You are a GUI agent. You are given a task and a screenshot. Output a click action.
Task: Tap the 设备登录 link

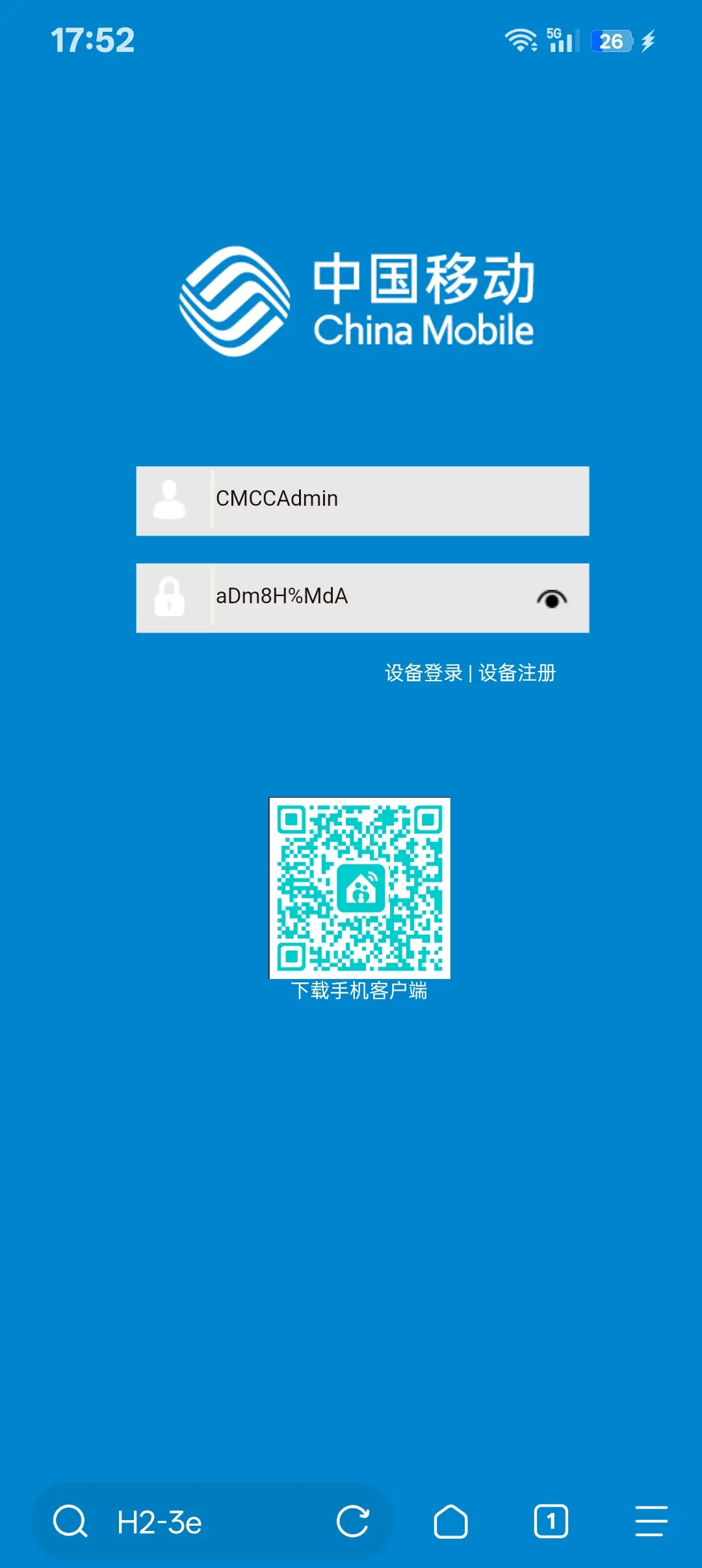(x=424, y=673)
